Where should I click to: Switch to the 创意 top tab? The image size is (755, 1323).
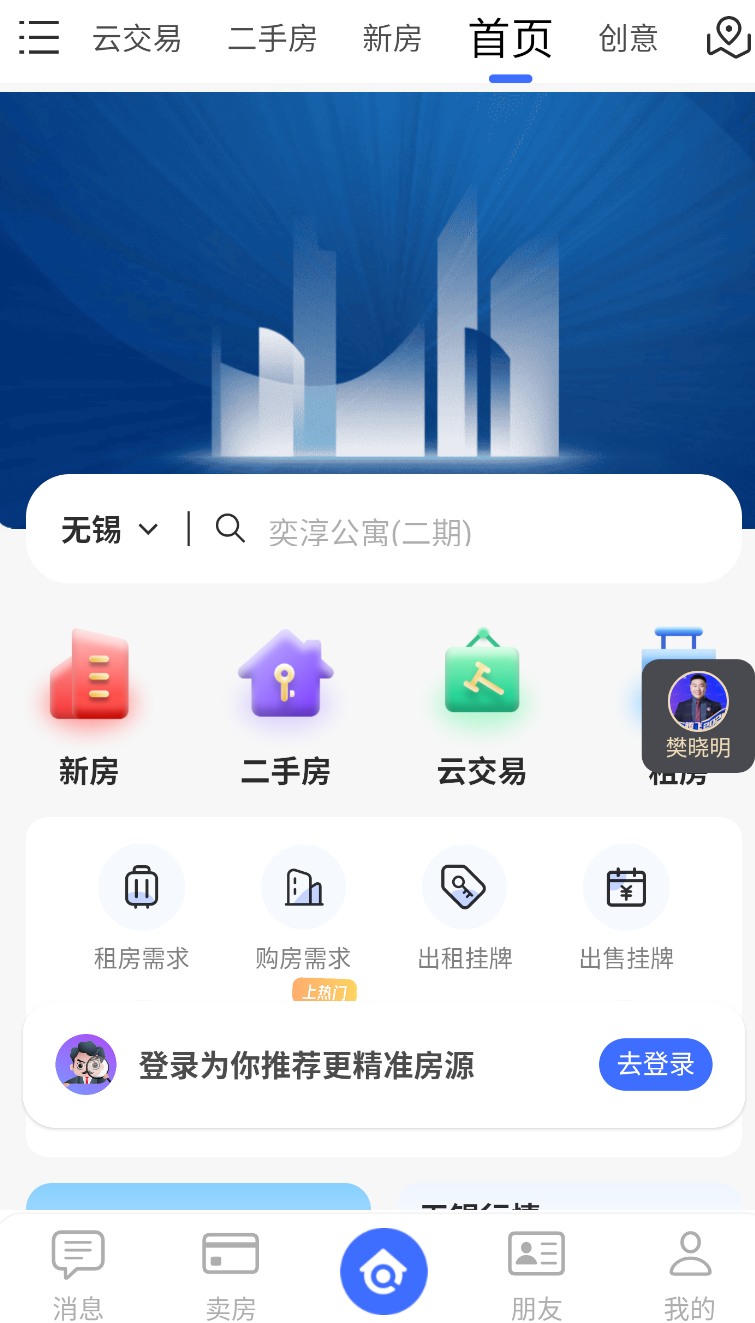tap(628, 39)
